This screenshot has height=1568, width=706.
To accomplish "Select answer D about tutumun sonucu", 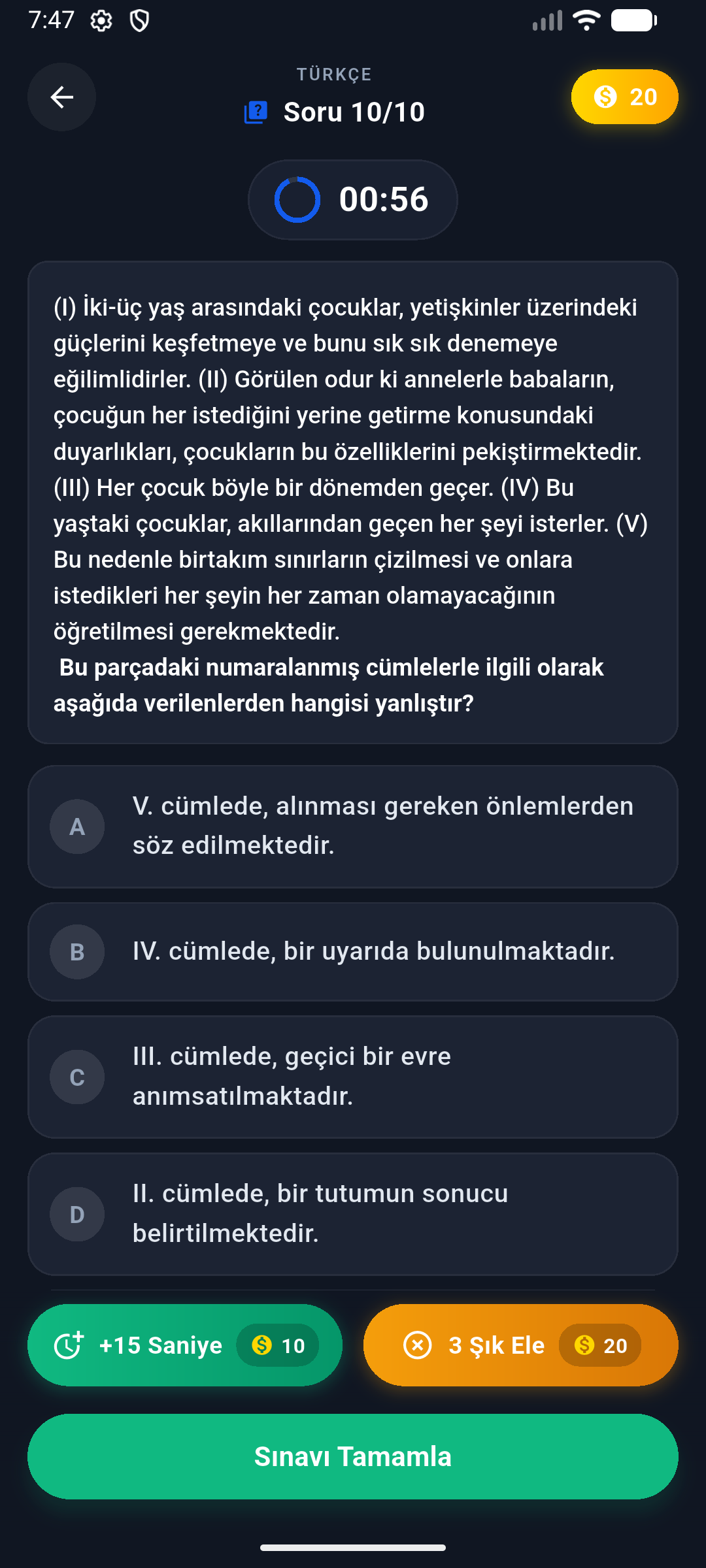I will tap(353, 1213).
